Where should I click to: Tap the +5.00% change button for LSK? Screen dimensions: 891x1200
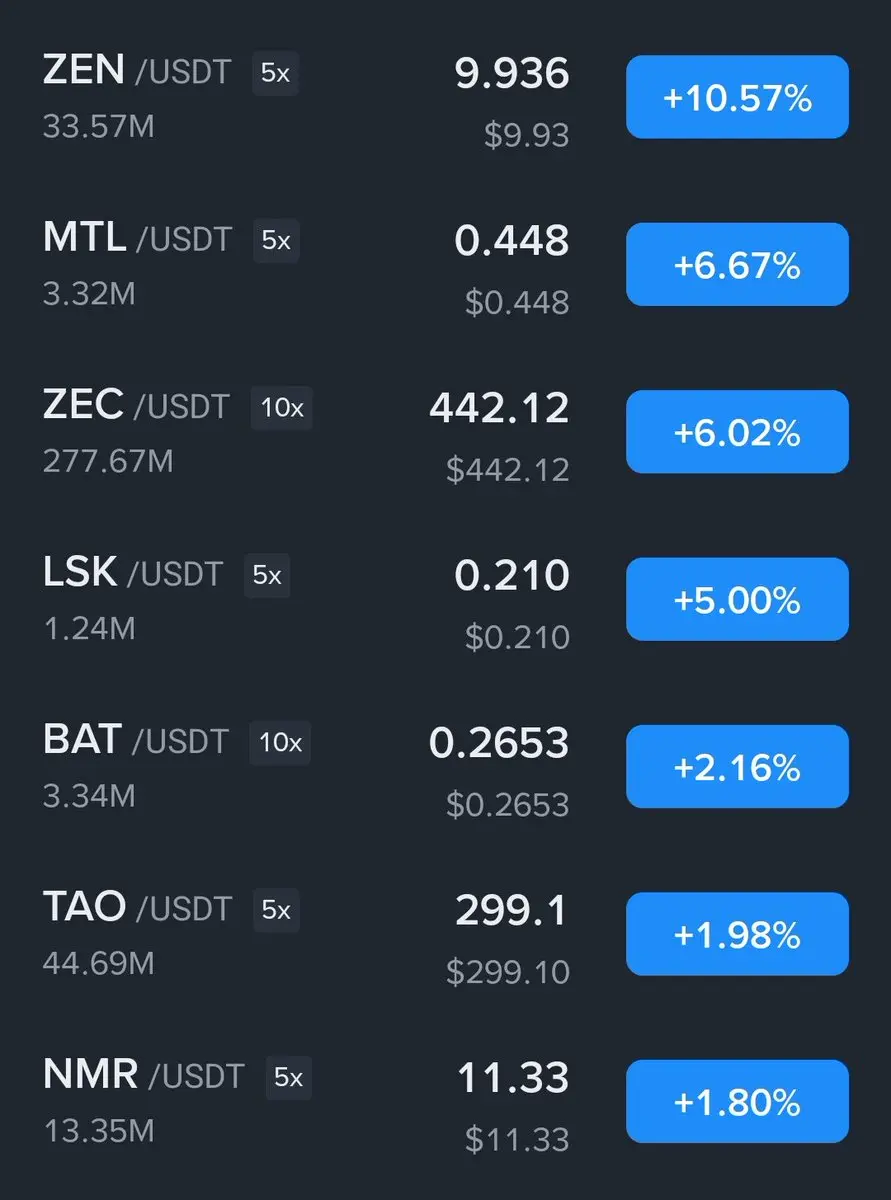tap(737, 600)
